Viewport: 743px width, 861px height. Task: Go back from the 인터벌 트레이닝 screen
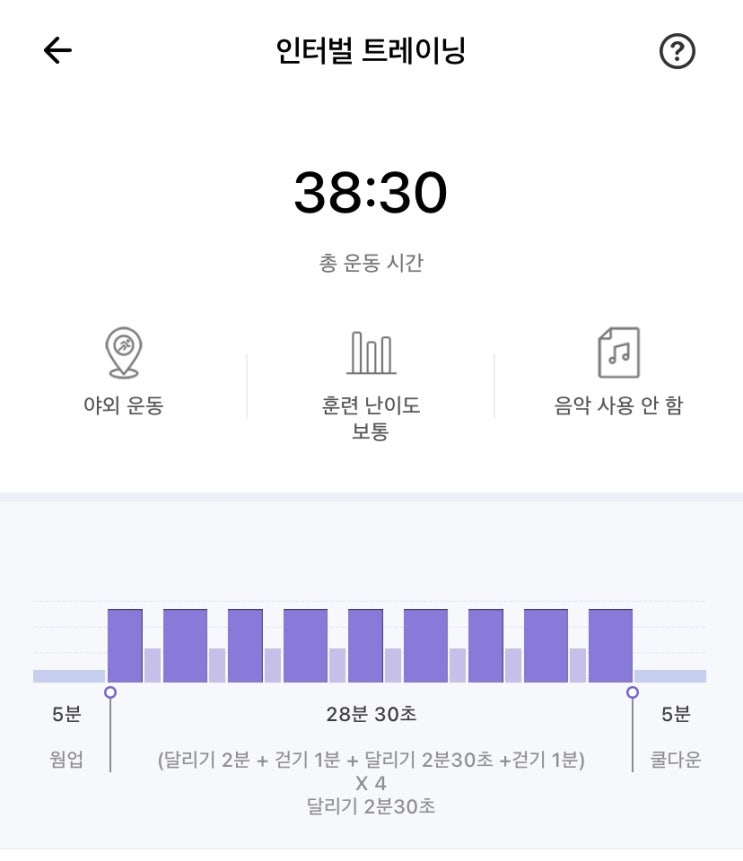(58, 51)
